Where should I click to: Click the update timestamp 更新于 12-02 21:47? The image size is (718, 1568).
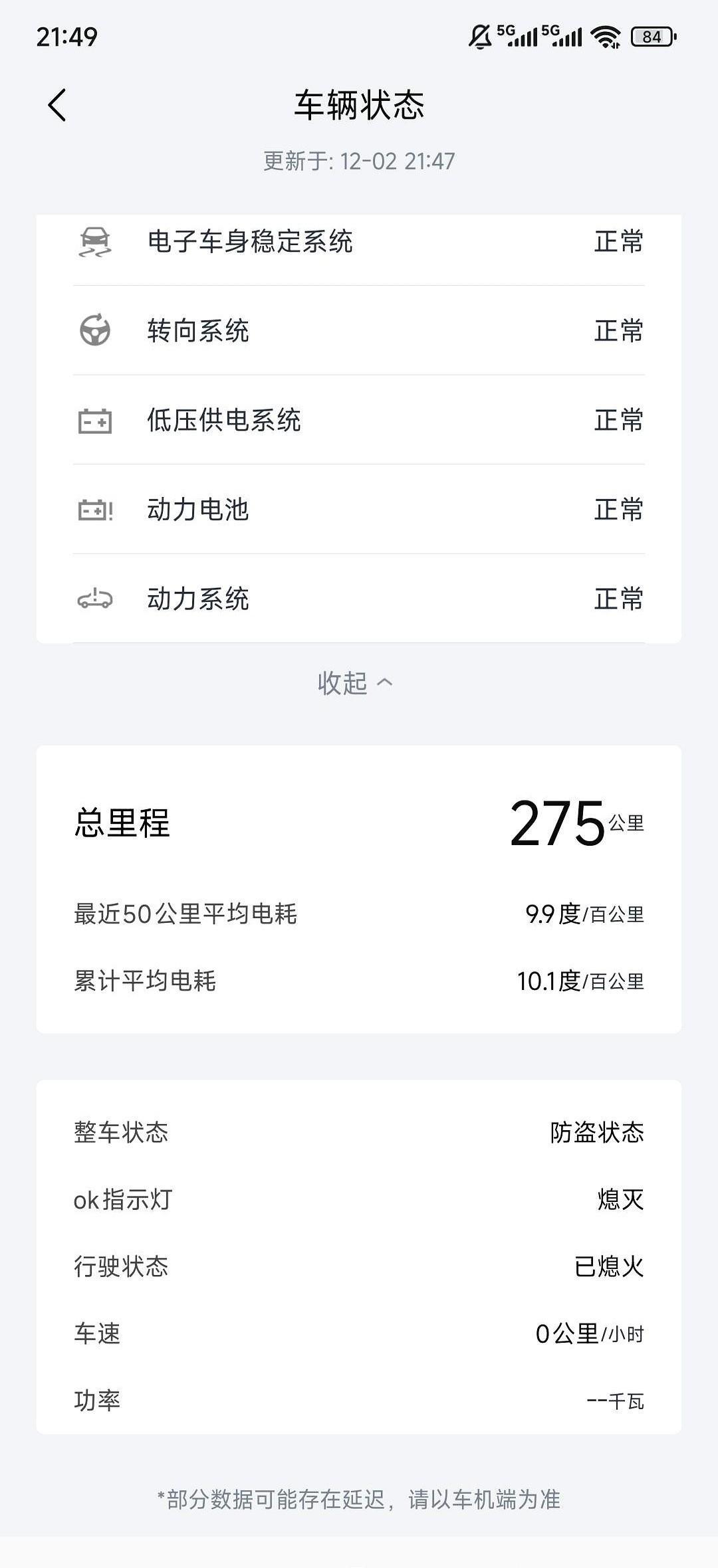359,159
